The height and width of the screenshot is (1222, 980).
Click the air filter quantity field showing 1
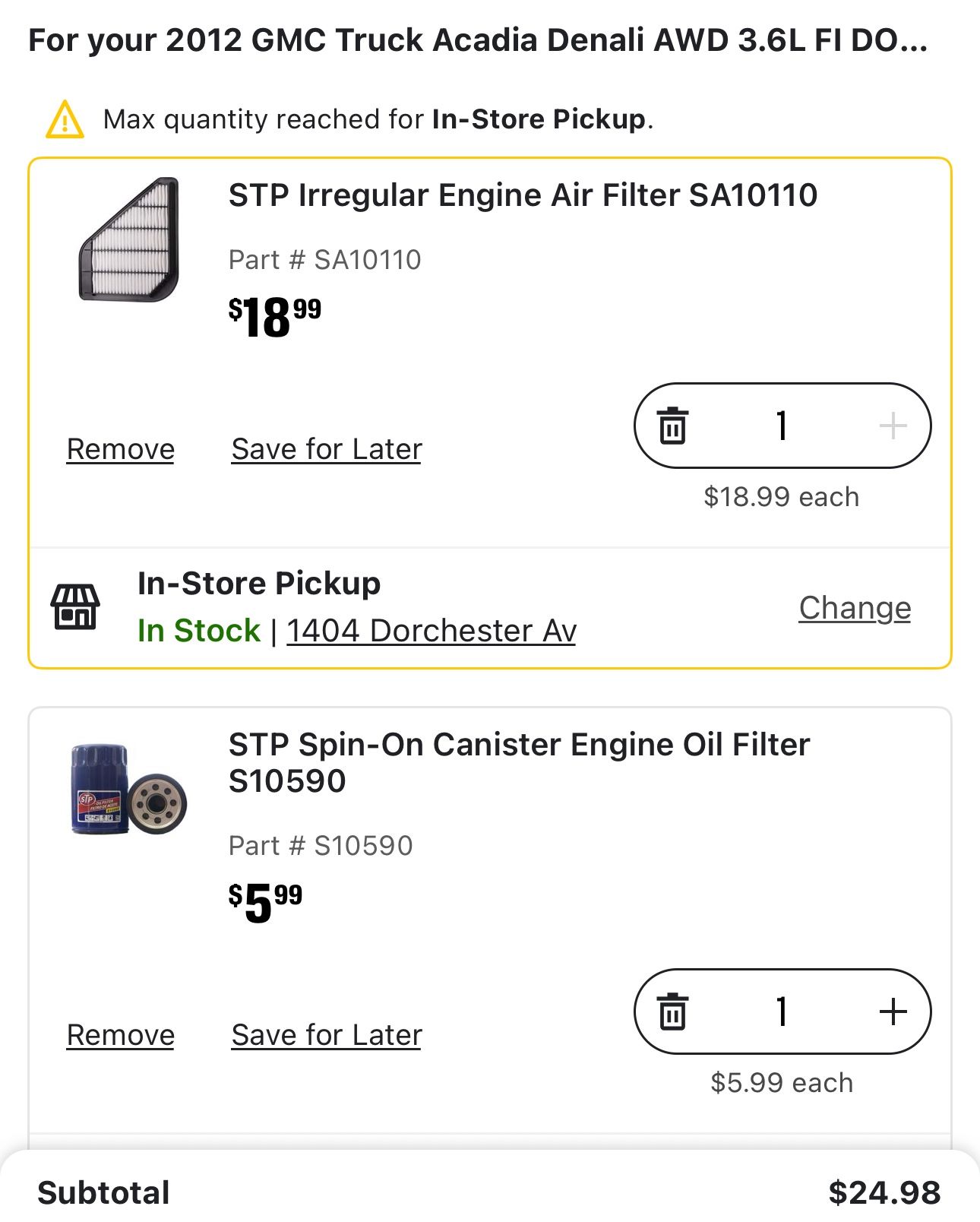point(782,426)
